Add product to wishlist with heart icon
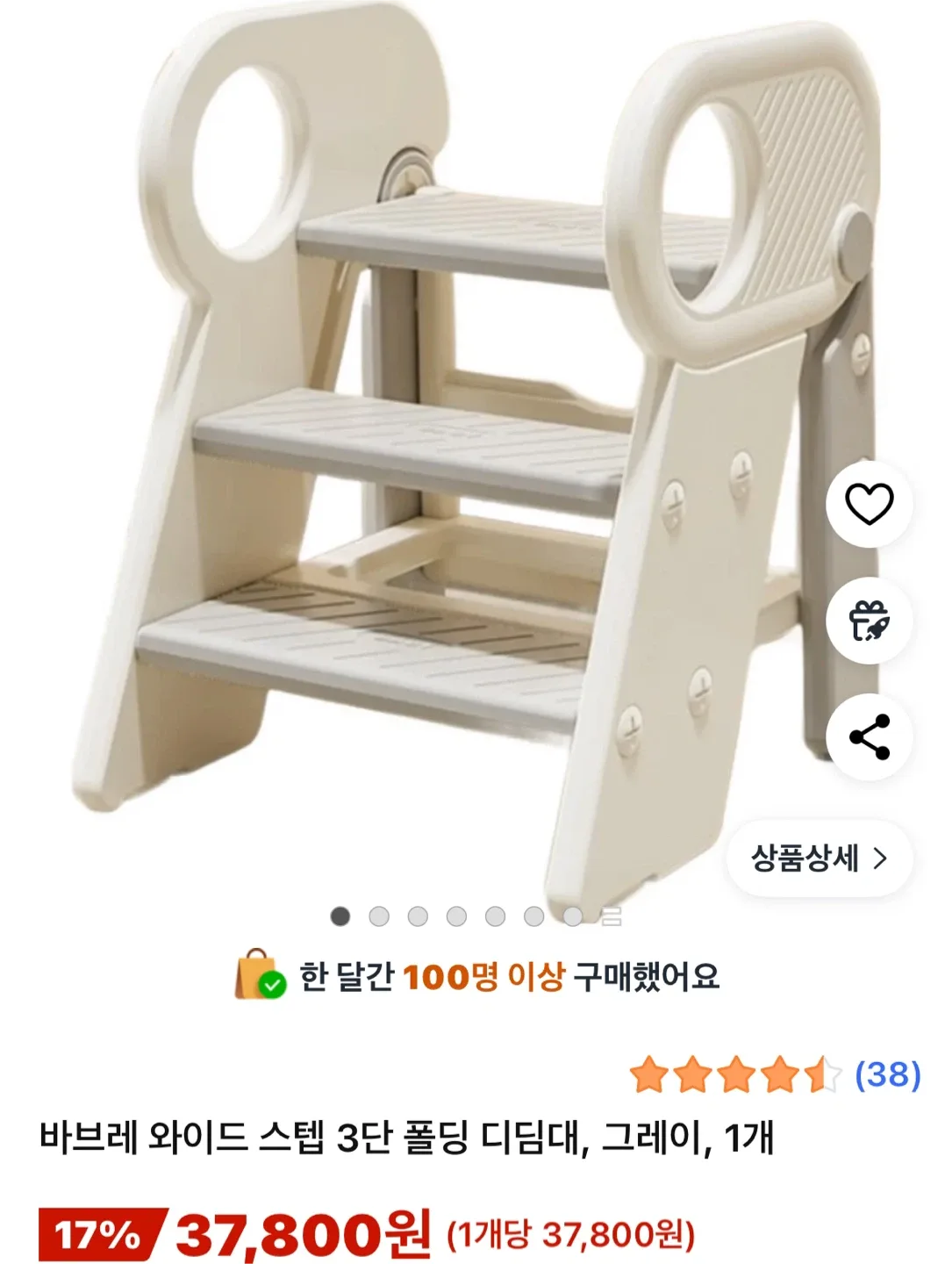Viewport: 952px width, 1264px height. click(869, 504)
